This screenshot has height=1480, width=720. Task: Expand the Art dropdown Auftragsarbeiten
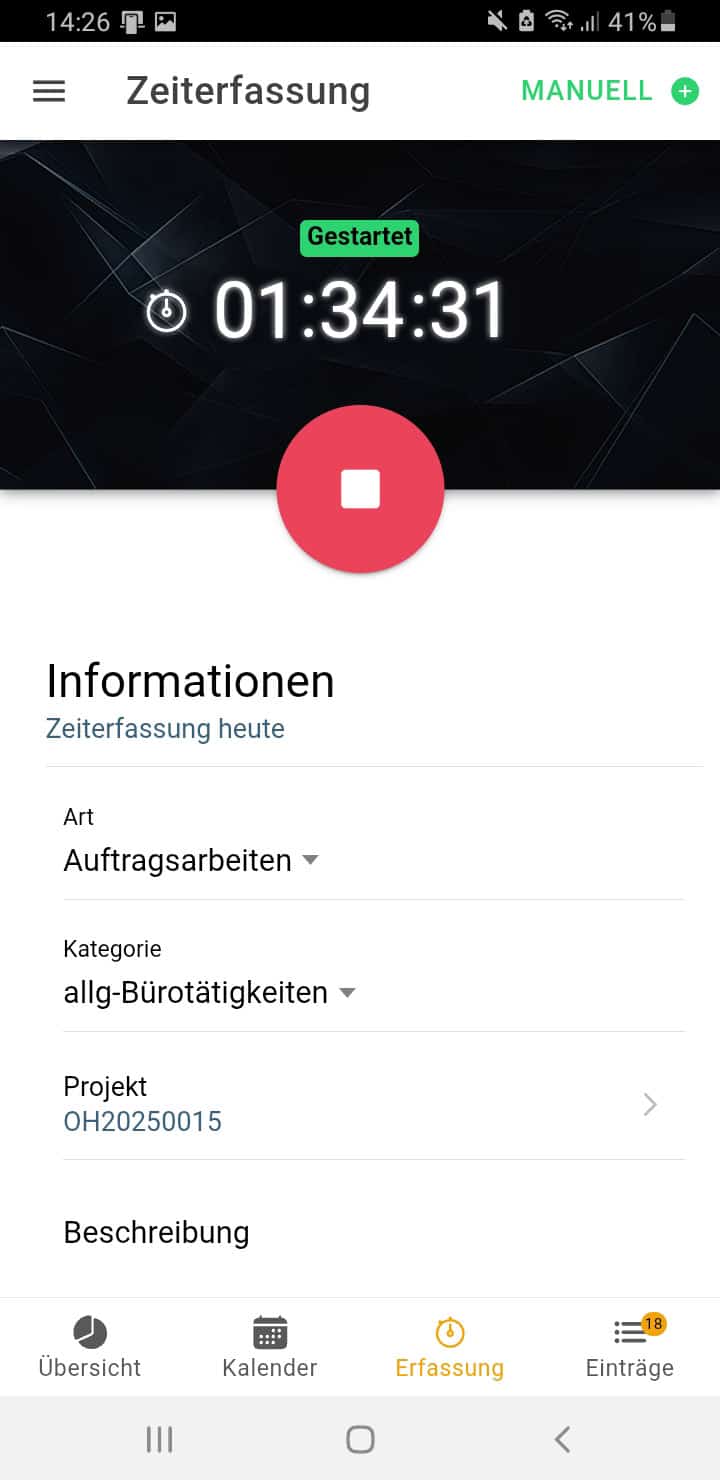(191, 860)
